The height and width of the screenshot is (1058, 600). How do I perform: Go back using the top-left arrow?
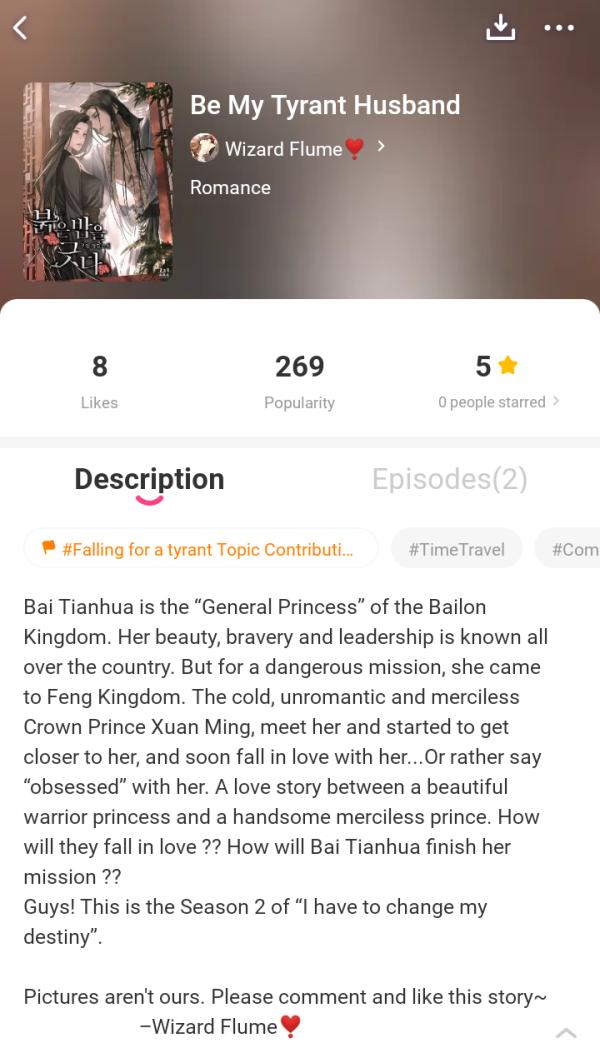[19, 28]
